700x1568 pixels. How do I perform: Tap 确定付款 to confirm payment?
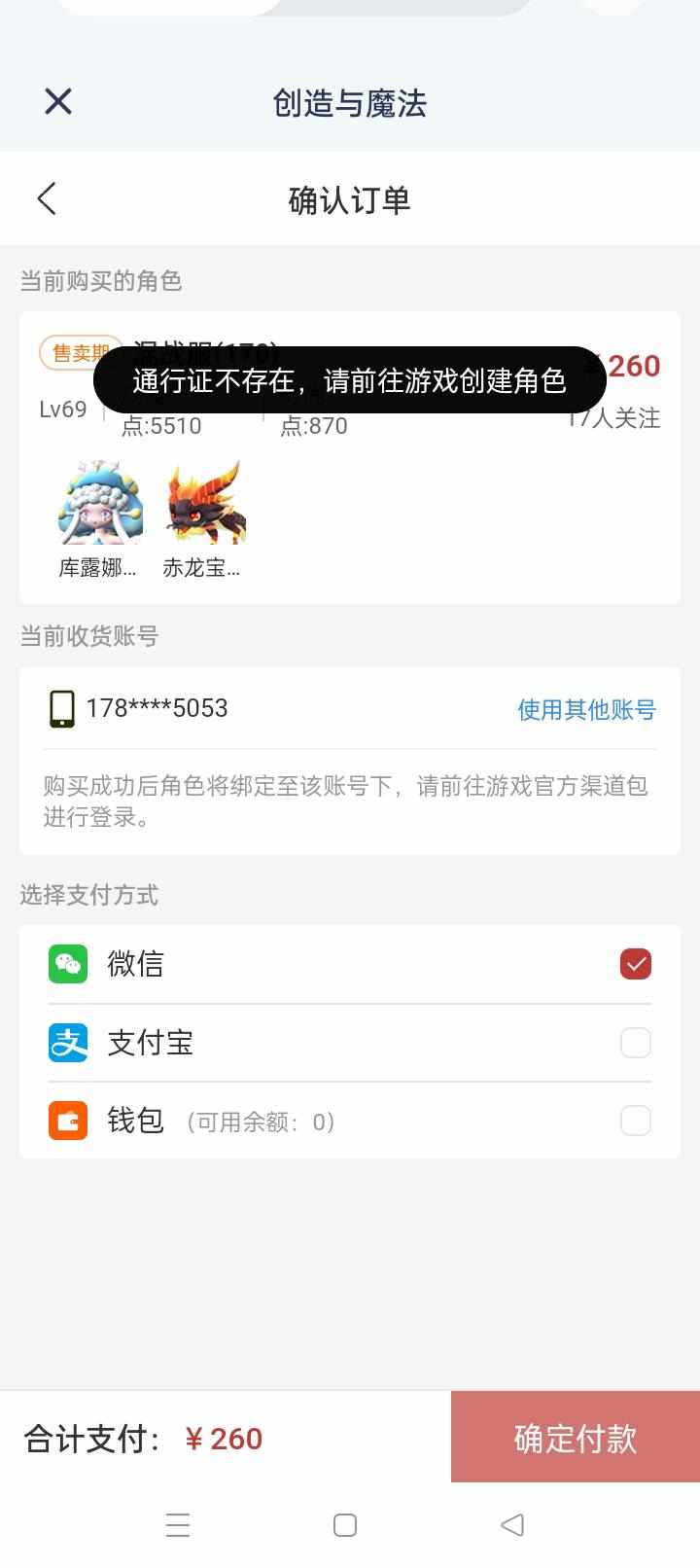[575, 1438]
